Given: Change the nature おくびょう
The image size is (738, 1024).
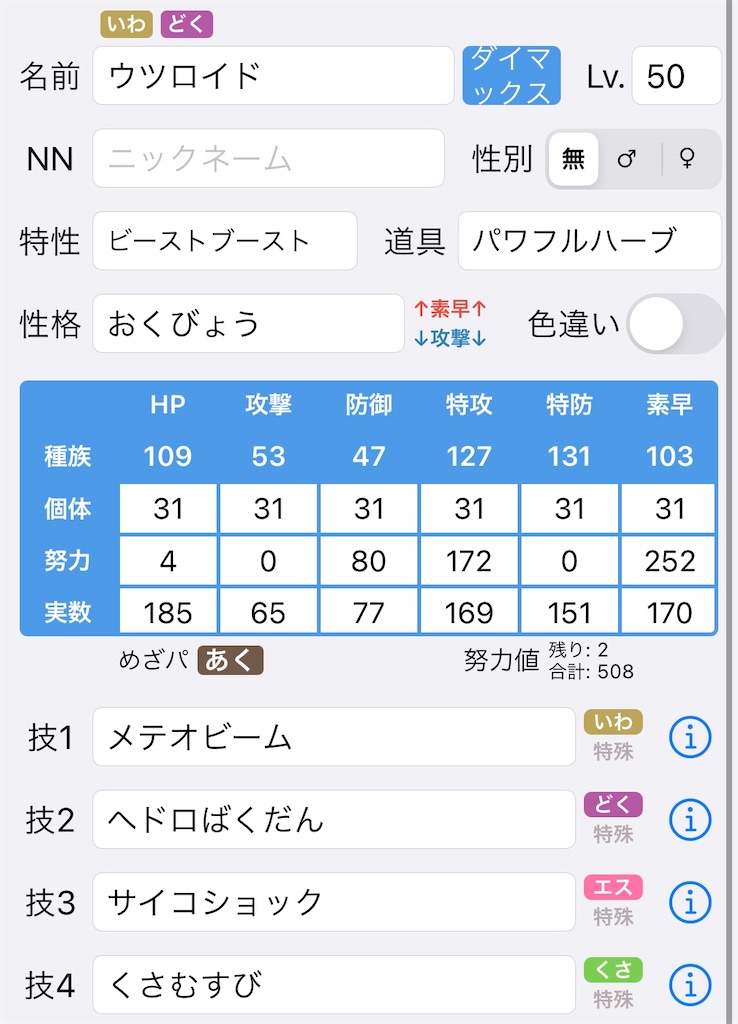Looking at the screenshot, I should coord(248,323).
